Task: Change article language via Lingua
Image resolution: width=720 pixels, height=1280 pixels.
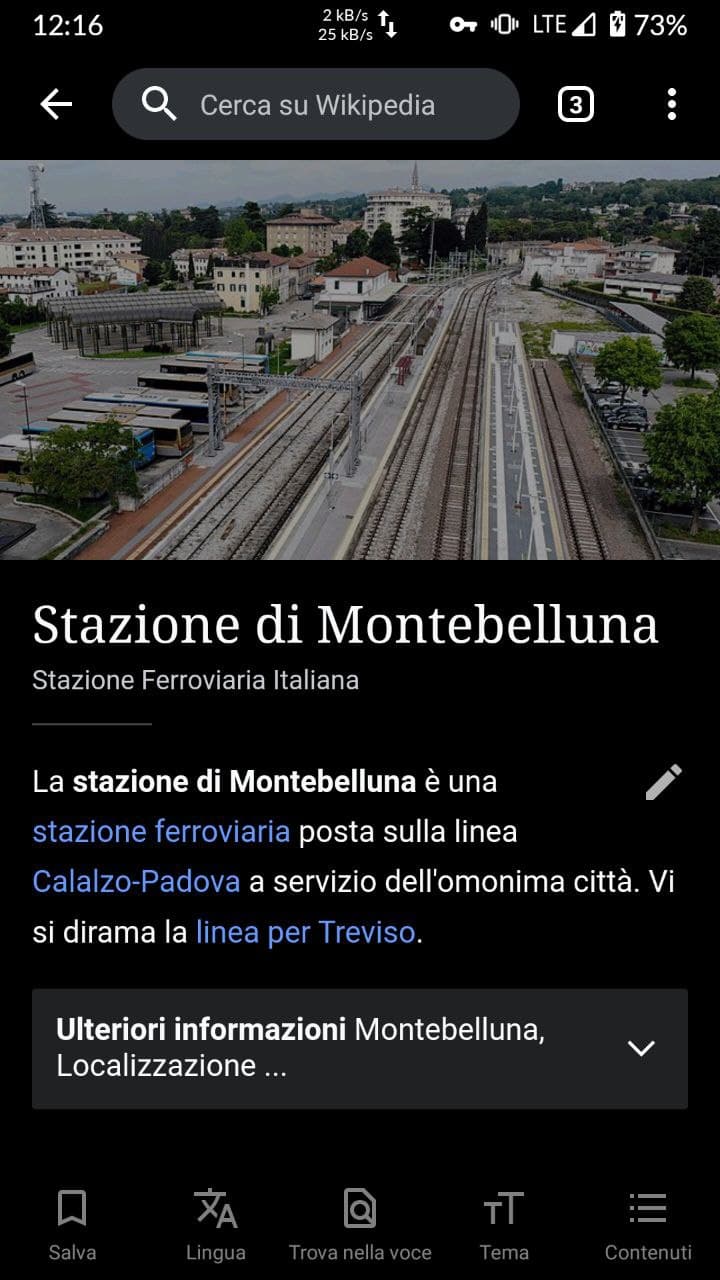Action: (x=216, y=1224)
